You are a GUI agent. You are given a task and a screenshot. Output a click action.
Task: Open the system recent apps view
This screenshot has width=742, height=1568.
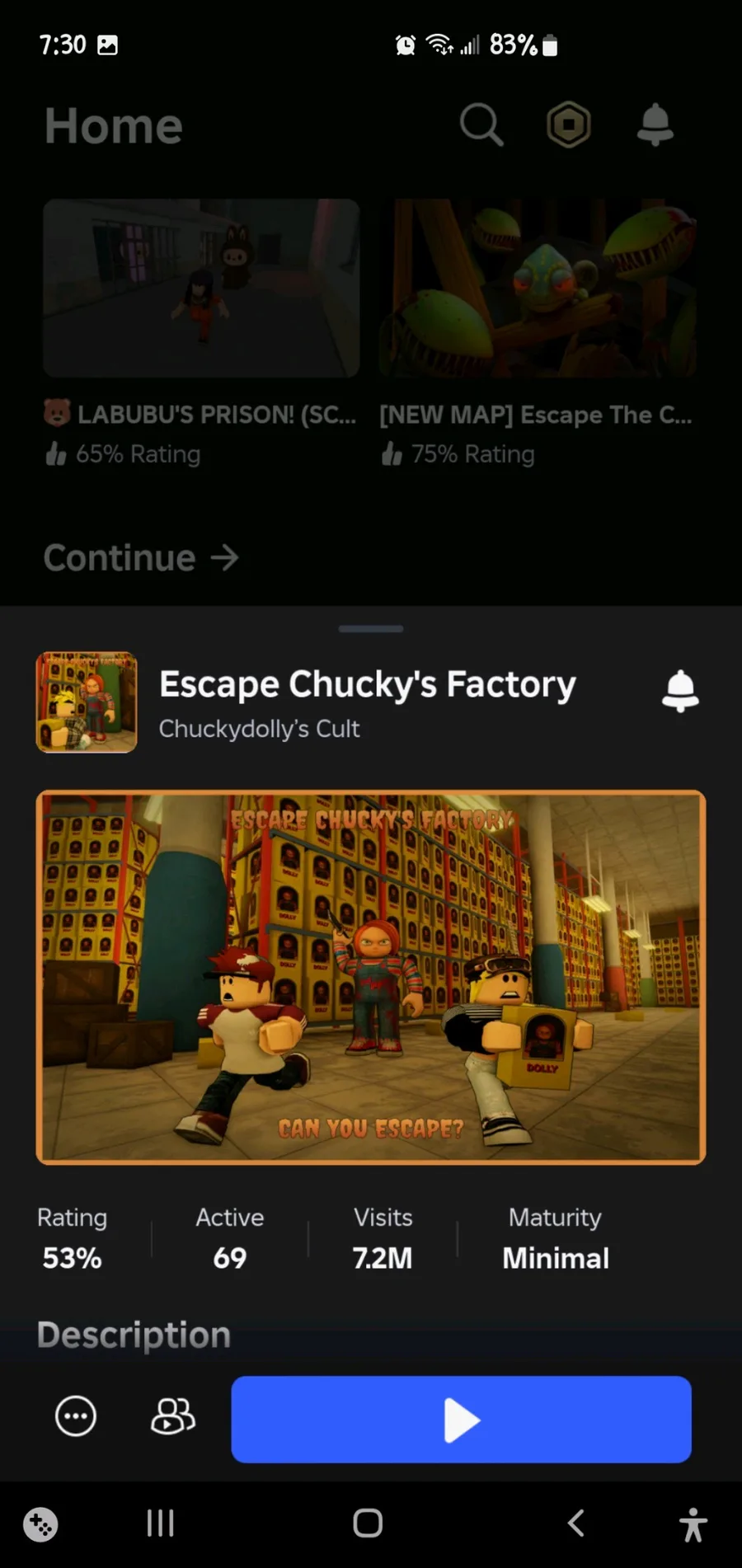[x=160, y=1523]
